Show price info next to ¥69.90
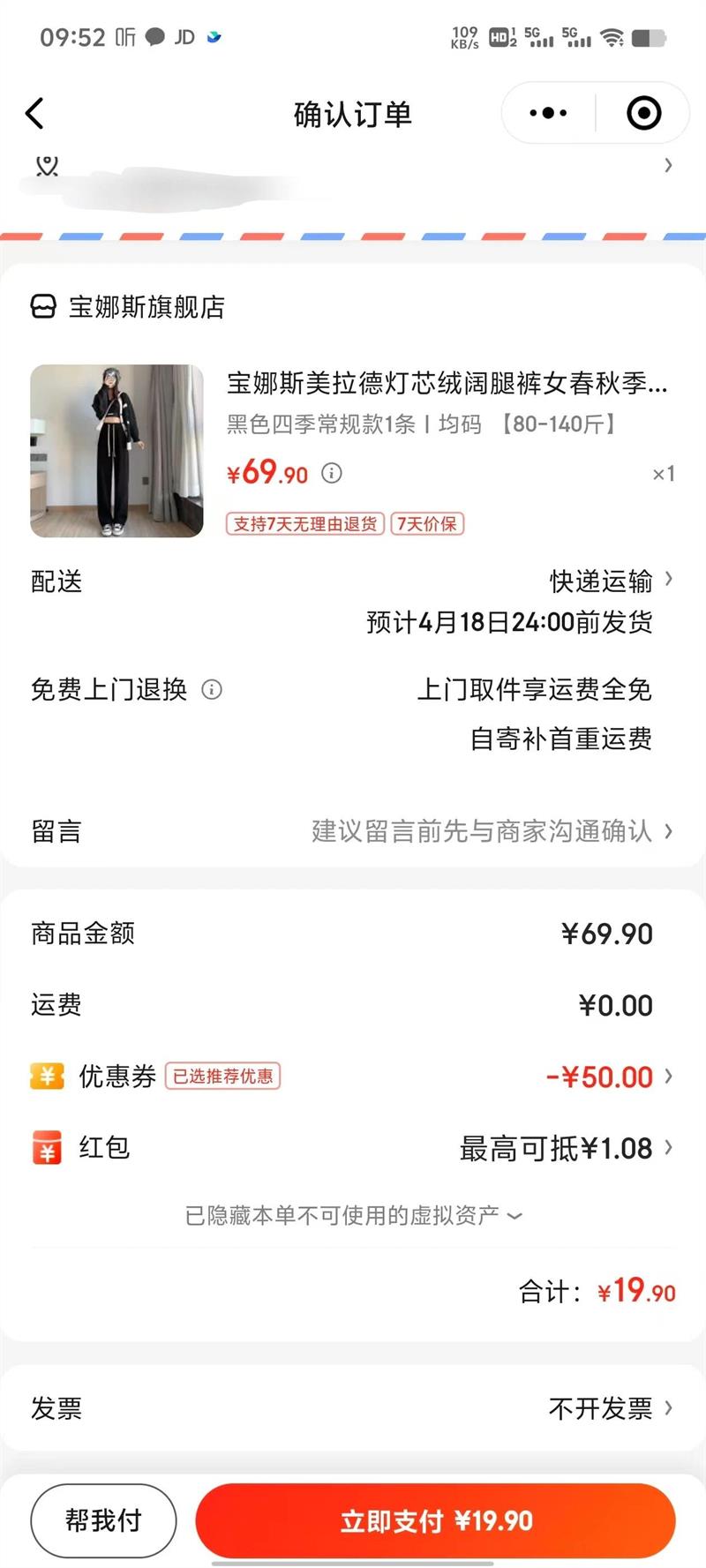This screenshot has height=1568, width=706. (332, 473)
